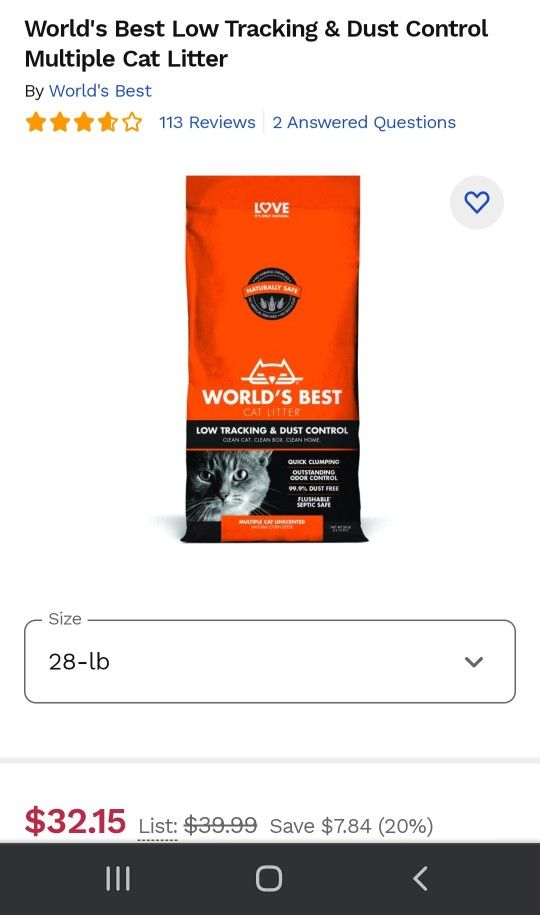
Task: Go back with the system back button
Action: [420, 878]
